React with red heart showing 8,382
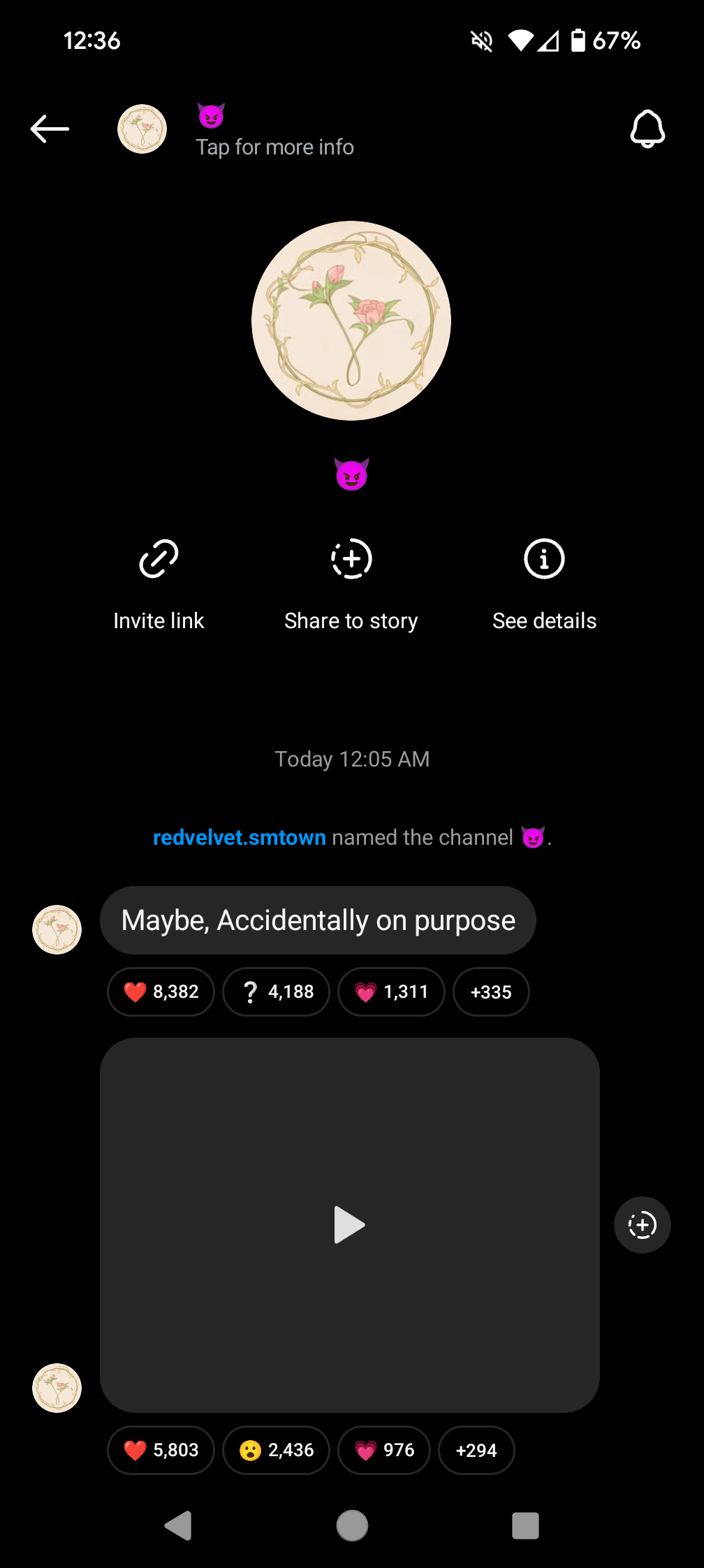 (x=161, y=992)
